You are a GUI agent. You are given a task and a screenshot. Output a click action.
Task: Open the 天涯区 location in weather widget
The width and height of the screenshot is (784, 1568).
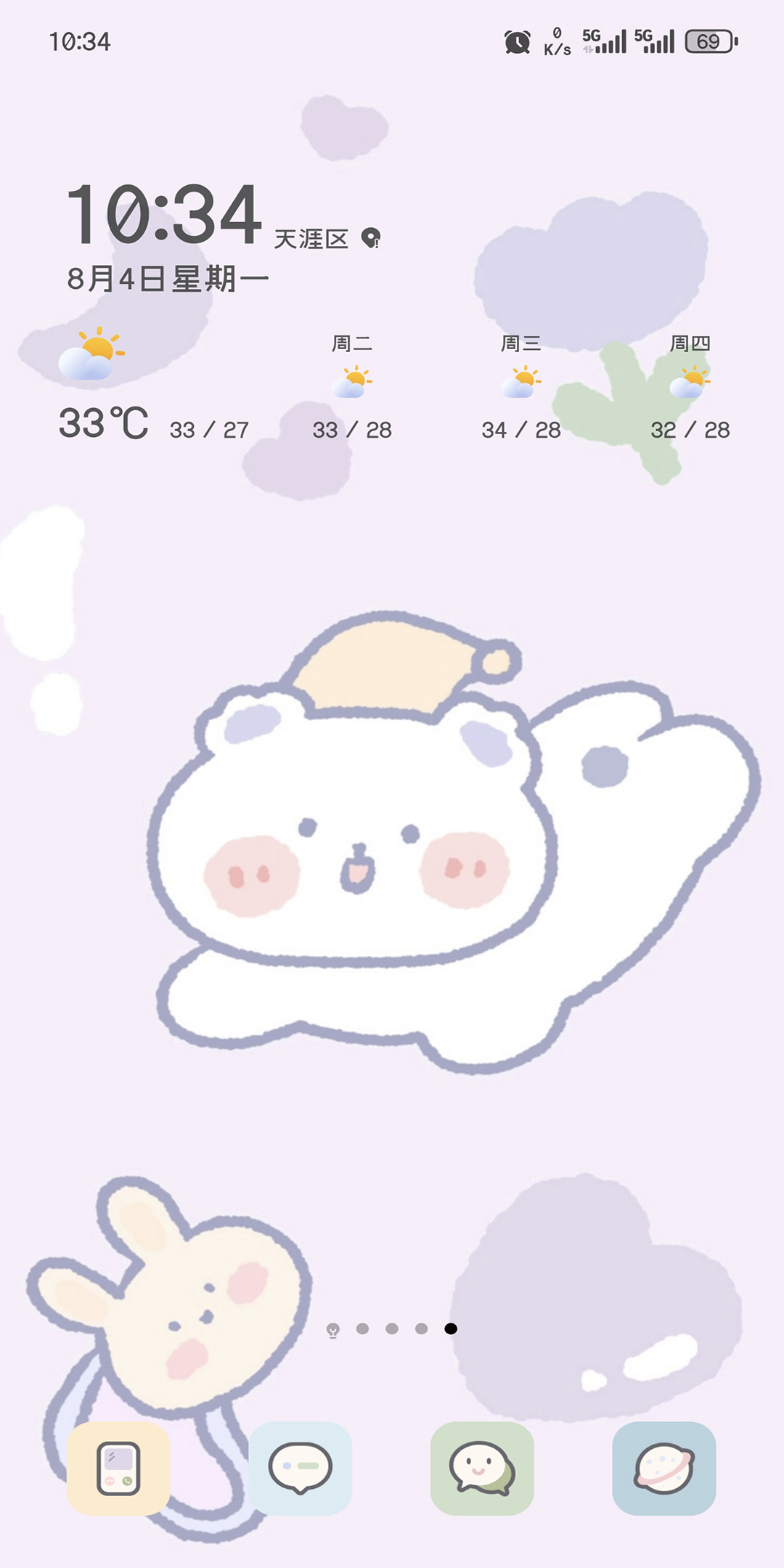[x=327, y=239]
